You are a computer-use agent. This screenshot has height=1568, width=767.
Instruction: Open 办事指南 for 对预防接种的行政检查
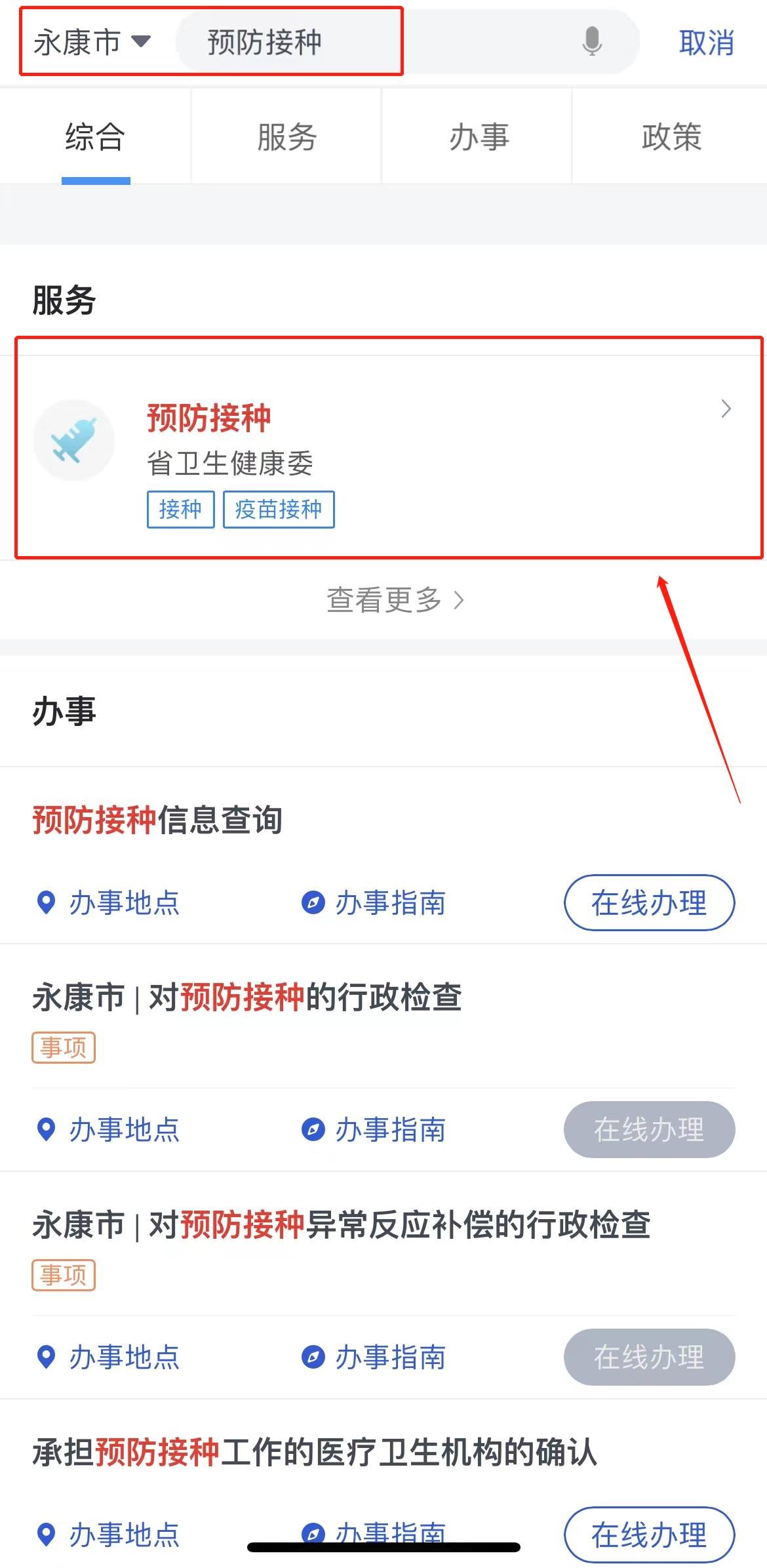pyautogui.click(x=374, y=1130)
